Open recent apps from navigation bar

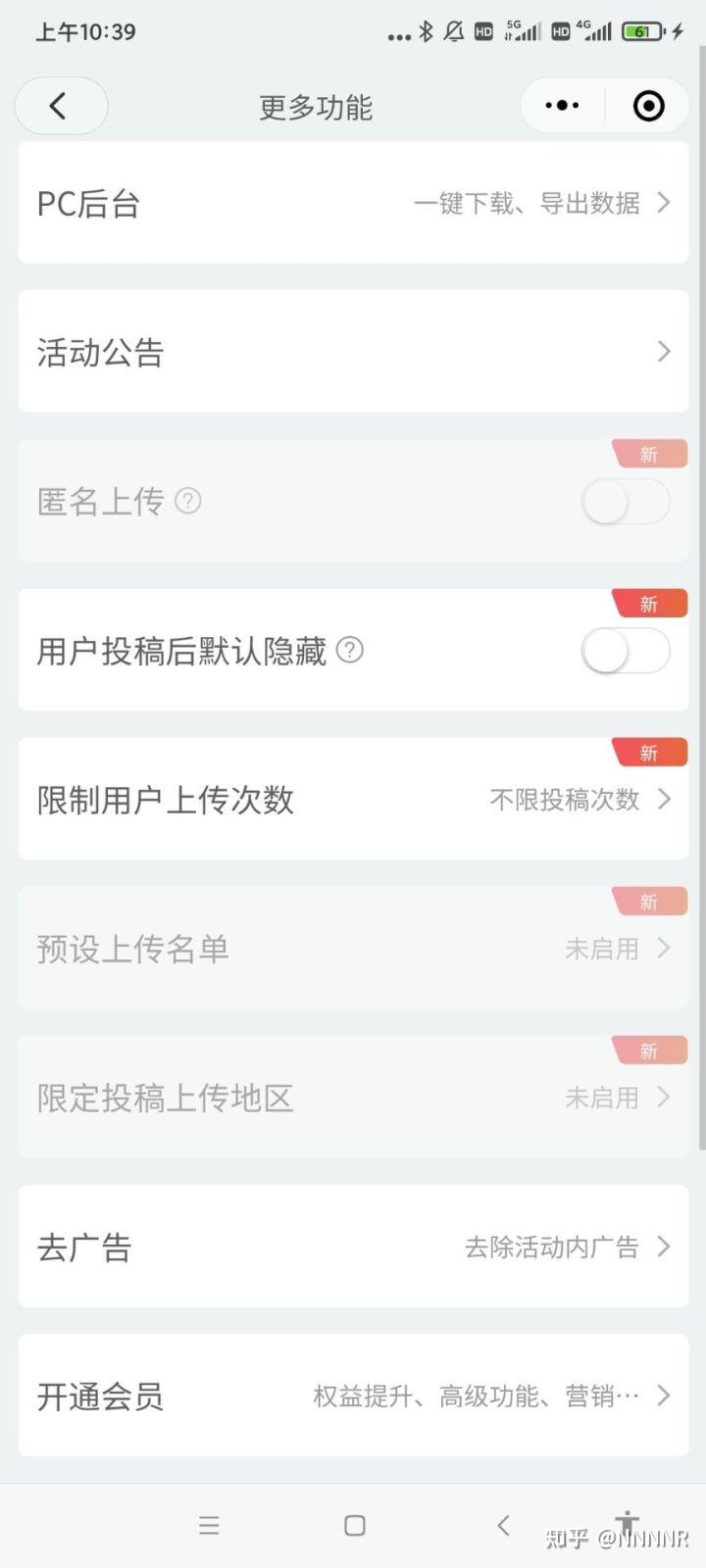click(x=209, y=1525)
